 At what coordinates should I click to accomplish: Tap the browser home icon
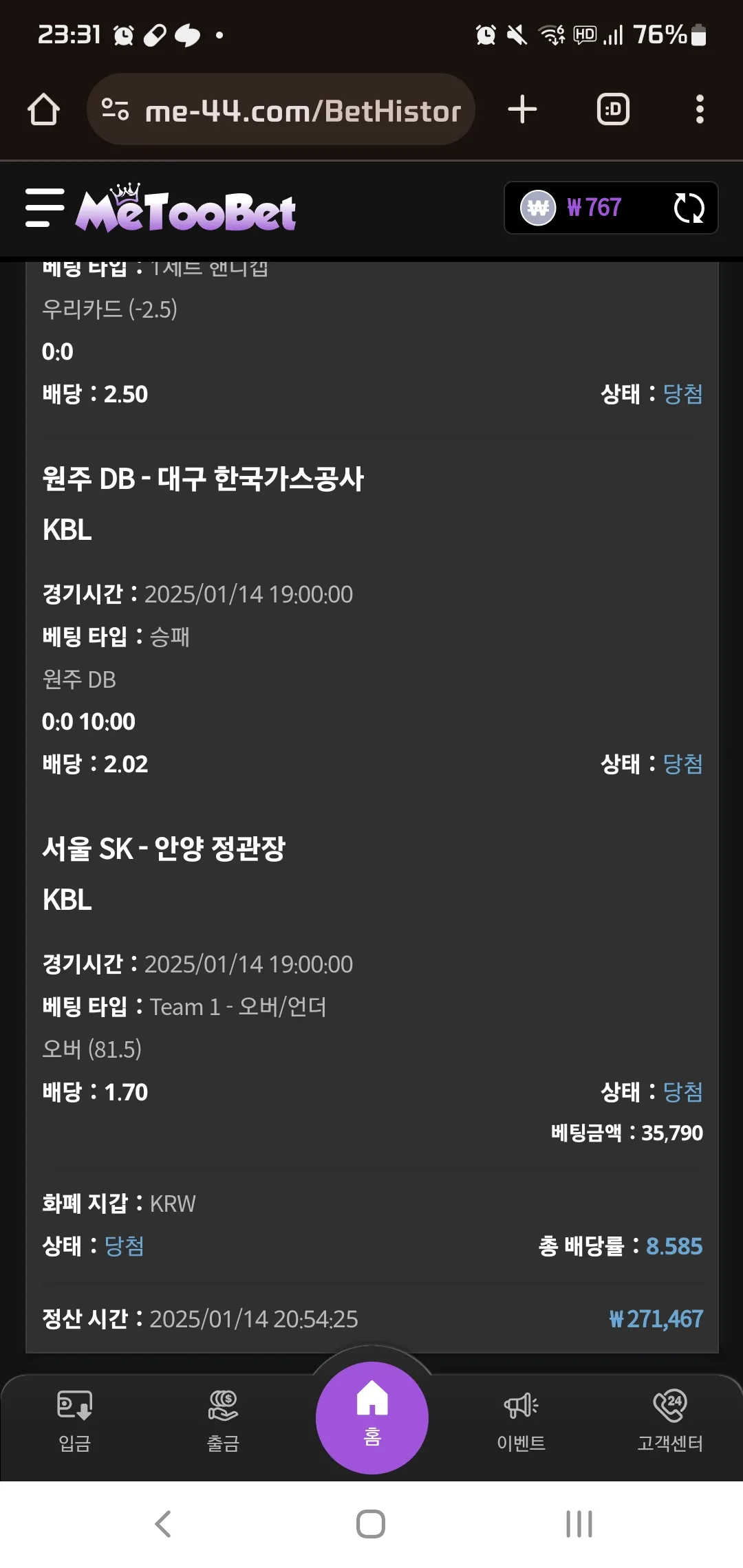[x=43, y=109]
